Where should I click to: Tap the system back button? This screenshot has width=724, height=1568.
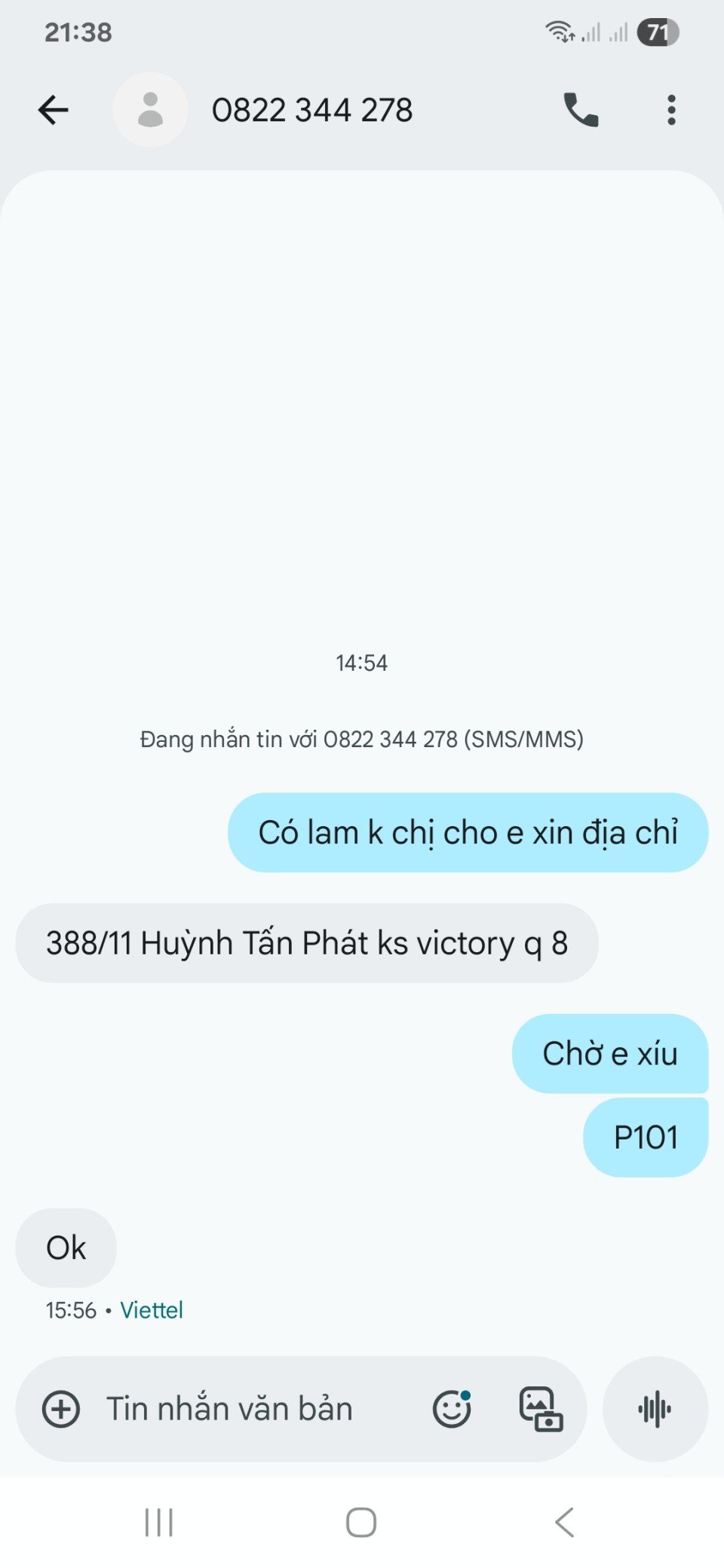pos(564,1522)
